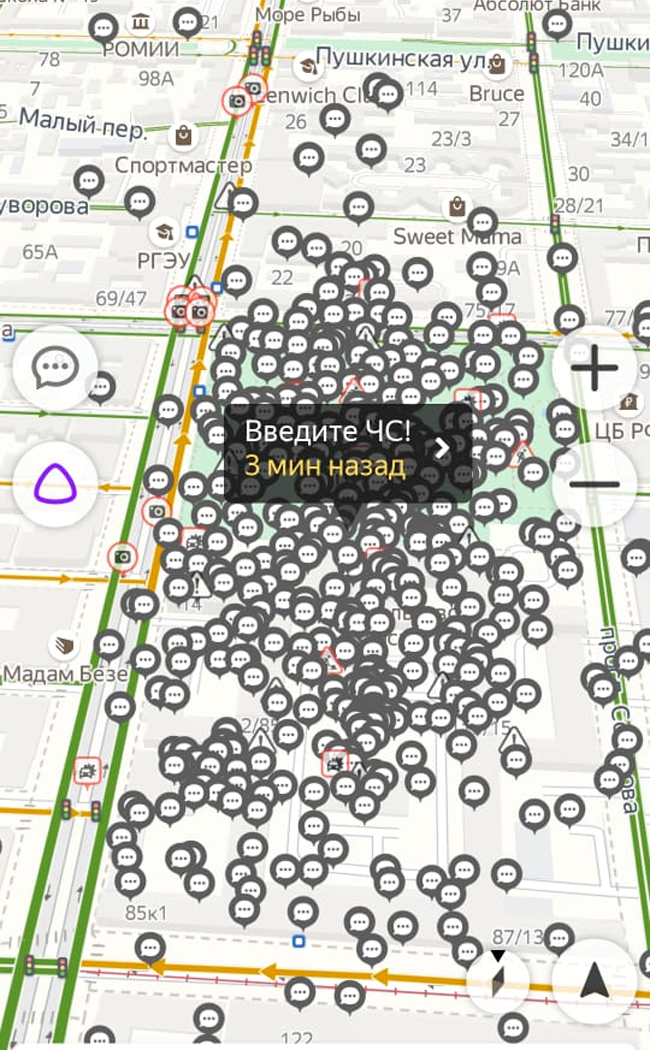Center map on my location
This screenshot has height=1050, width=650.
tap(594, 980)
